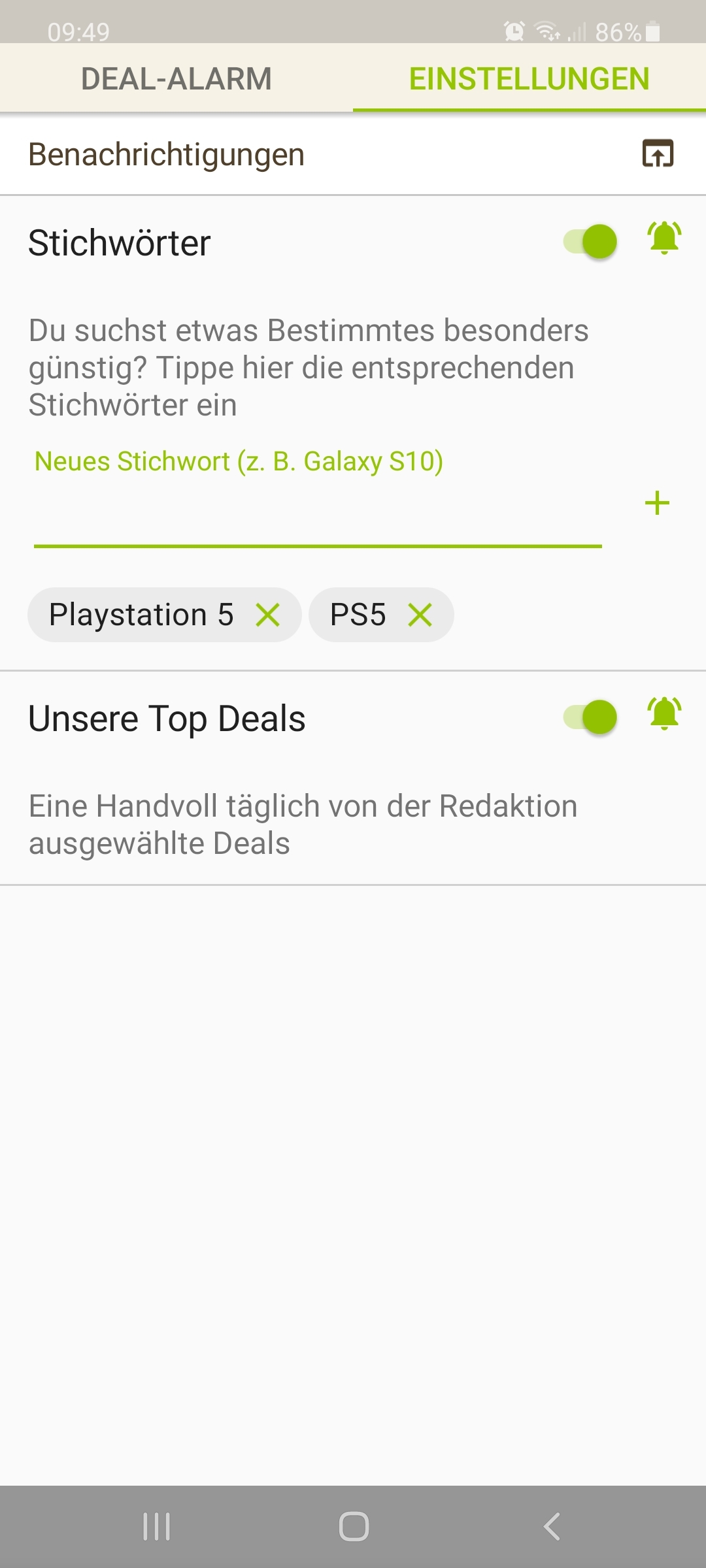
Task: Switch to the Deal-Alarm tab
Action: point(176,79)
